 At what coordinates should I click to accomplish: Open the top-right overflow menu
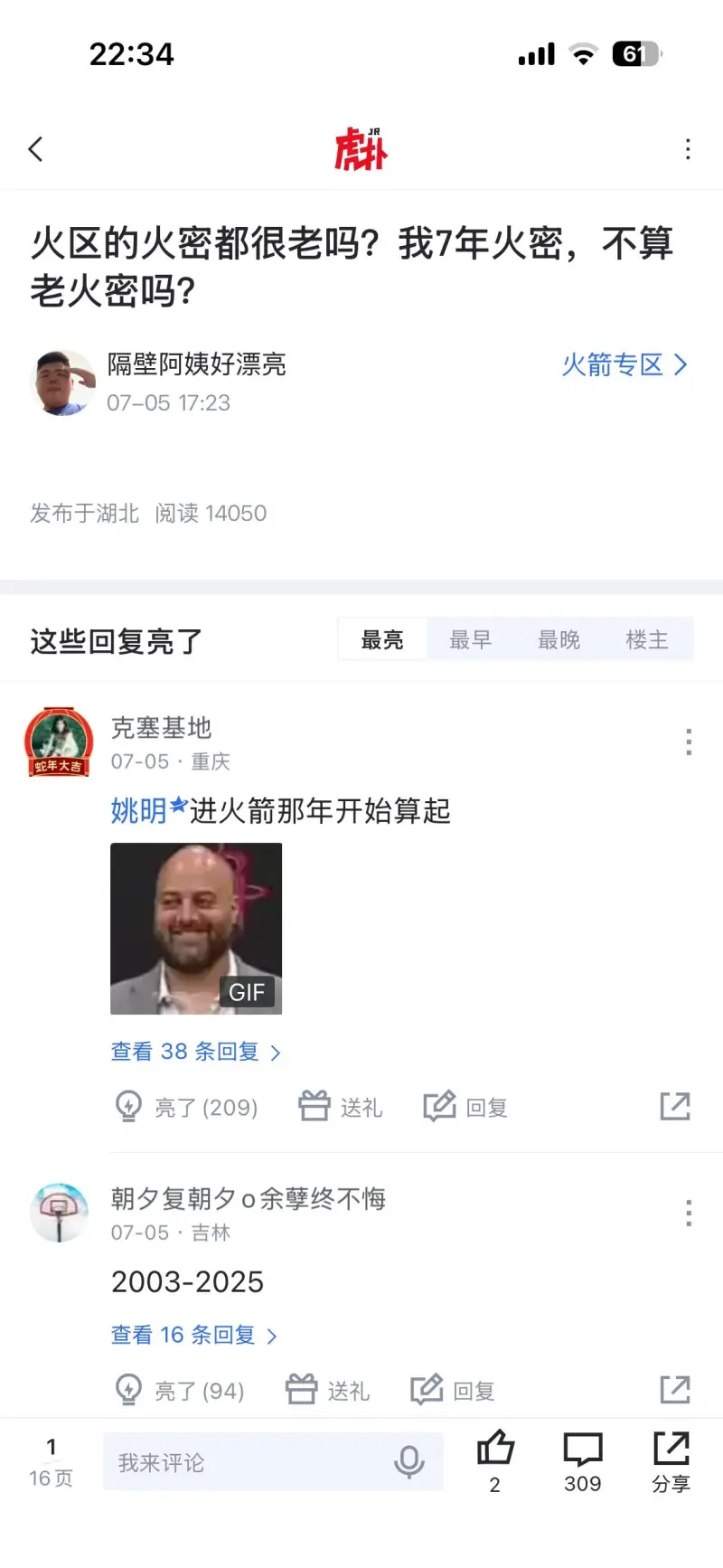(688, 149)
